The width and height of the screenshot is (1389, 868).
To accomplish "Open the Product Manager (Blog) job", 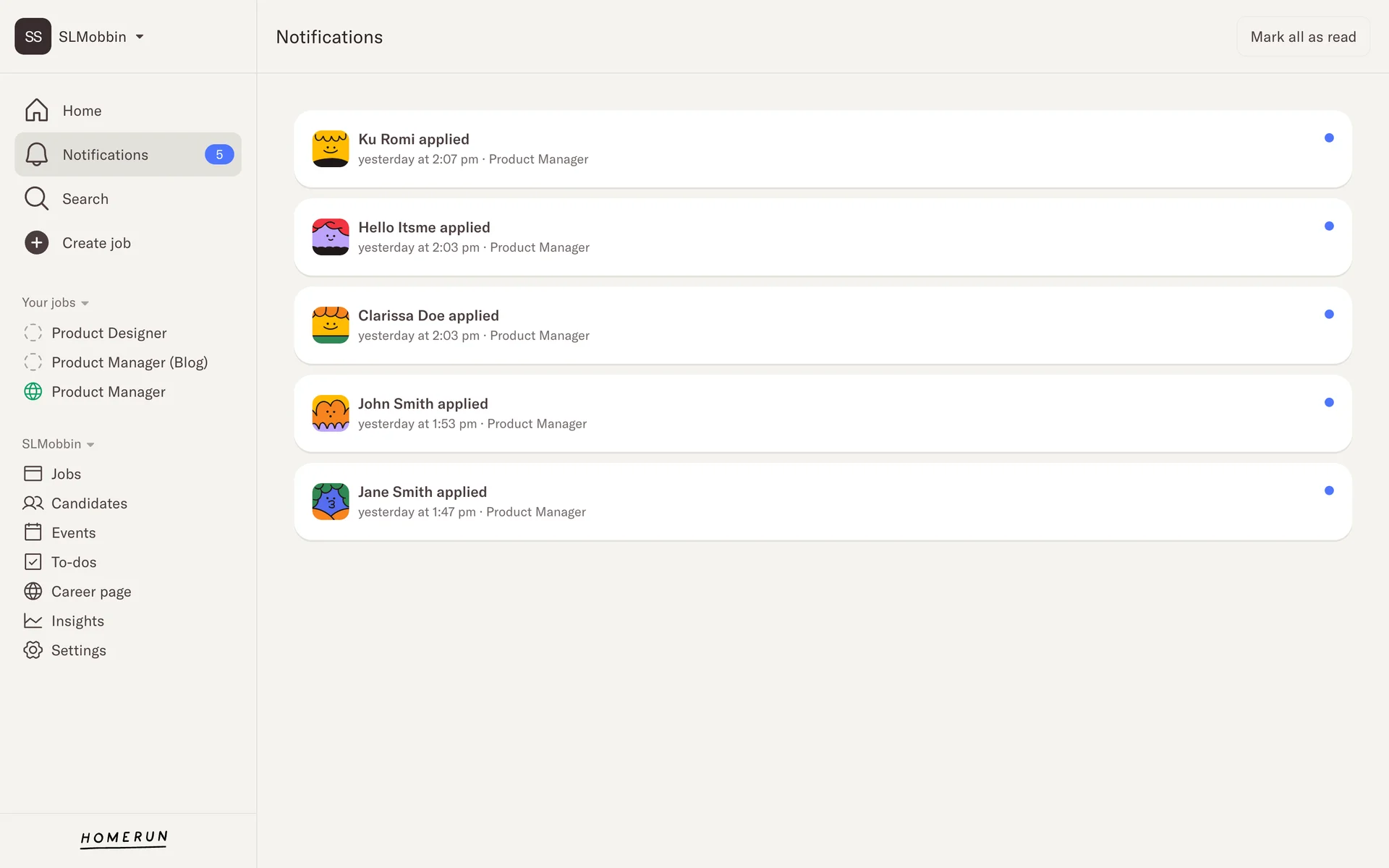I will point(129,362).
